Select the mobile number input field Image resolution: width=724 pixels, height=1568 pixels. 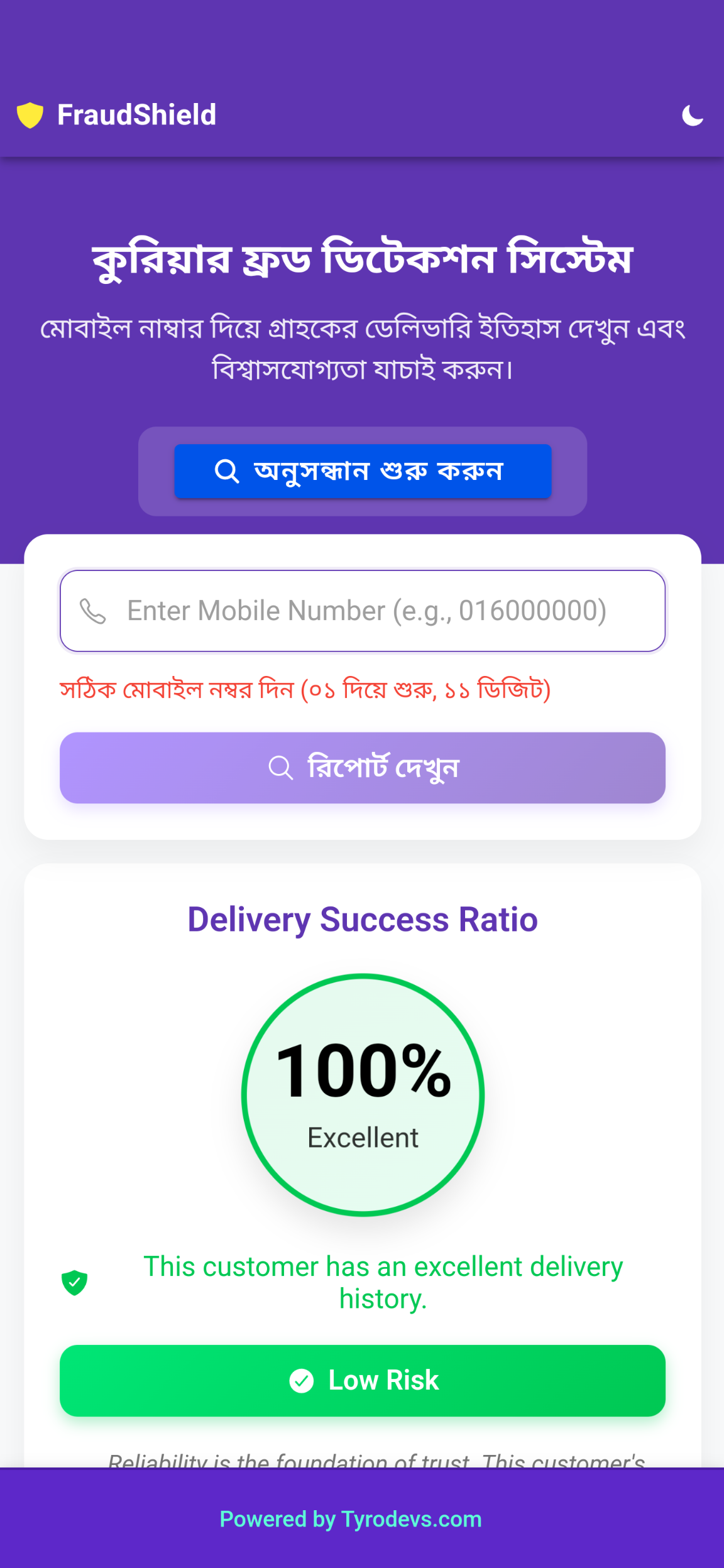tap(362, 610)
